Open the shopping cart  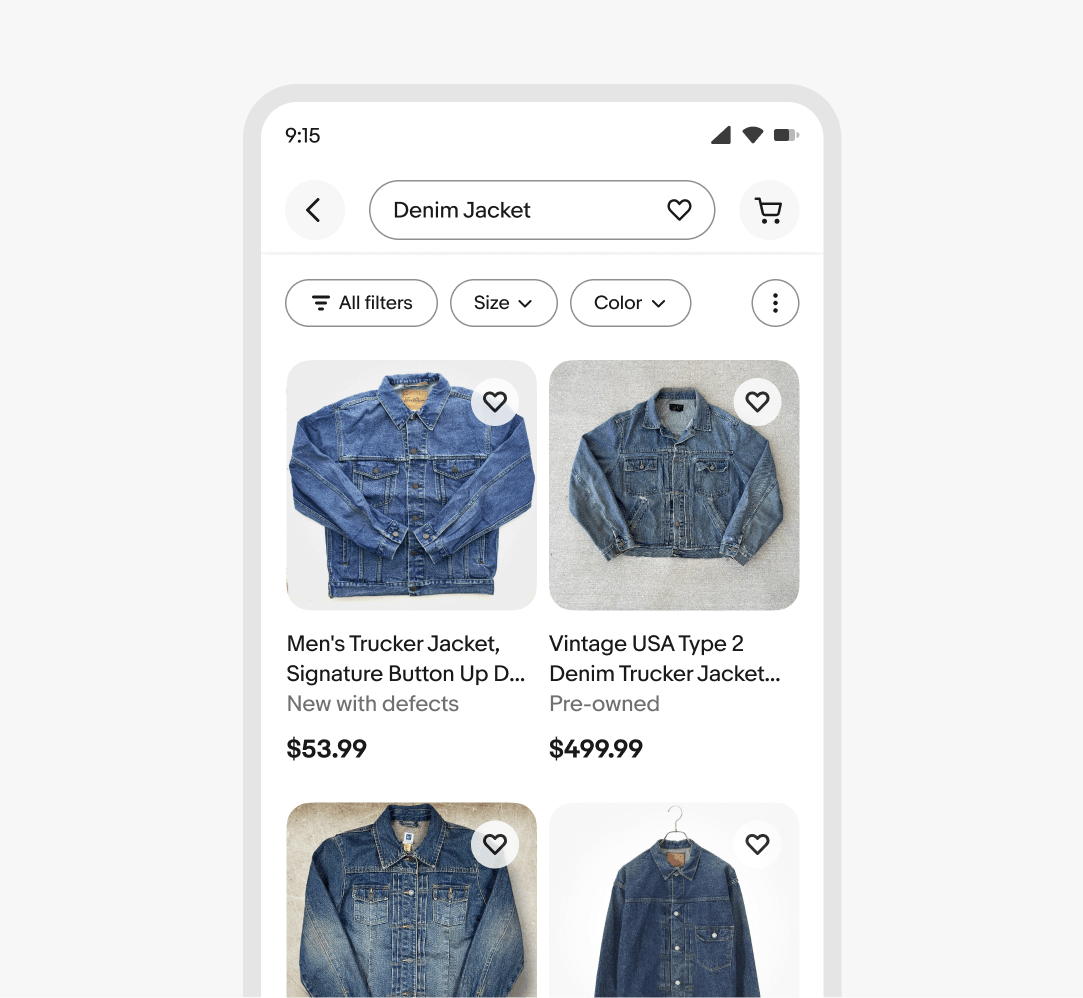(768, 210)
